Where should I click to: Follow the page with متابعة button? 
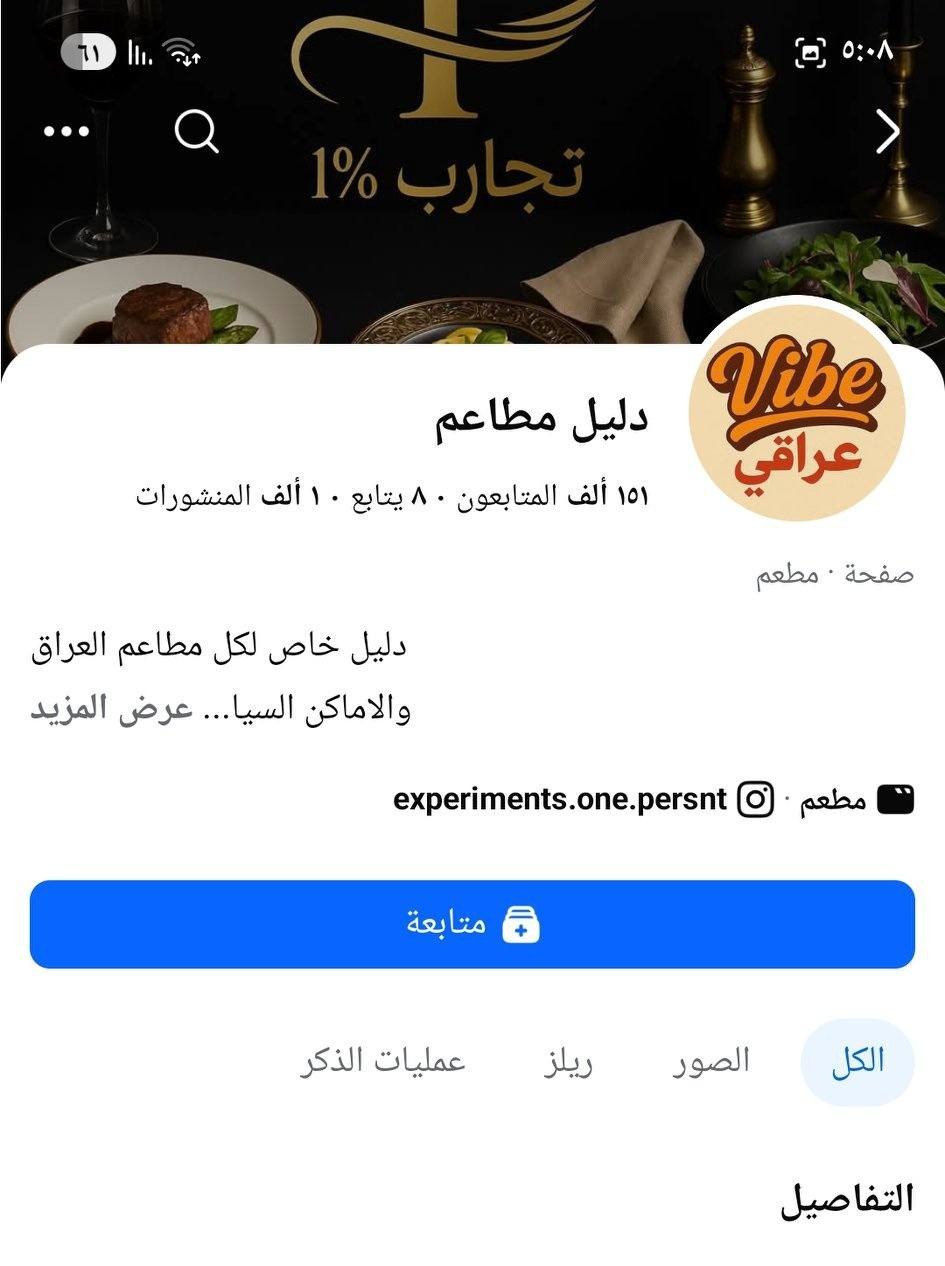472,924
